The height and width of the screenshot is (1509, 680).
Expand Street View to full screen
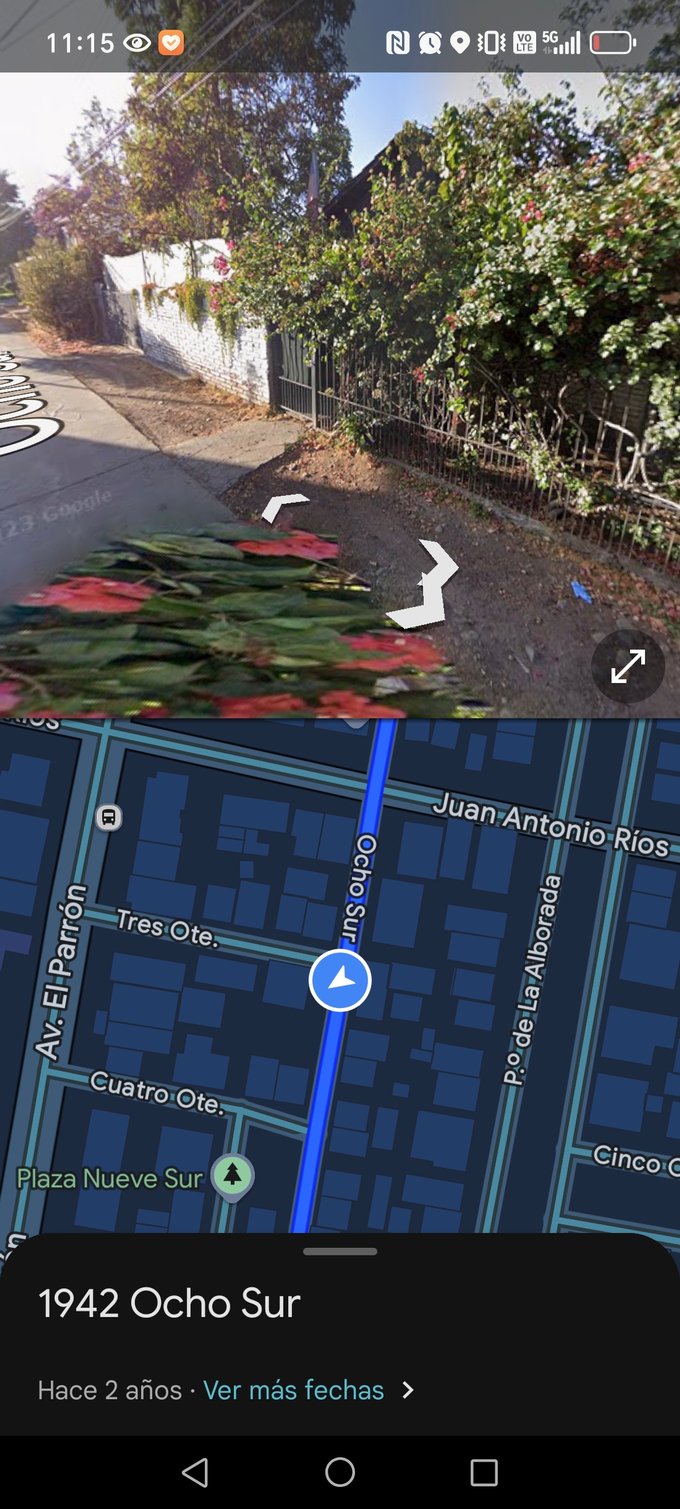click(x=628, y=667)
